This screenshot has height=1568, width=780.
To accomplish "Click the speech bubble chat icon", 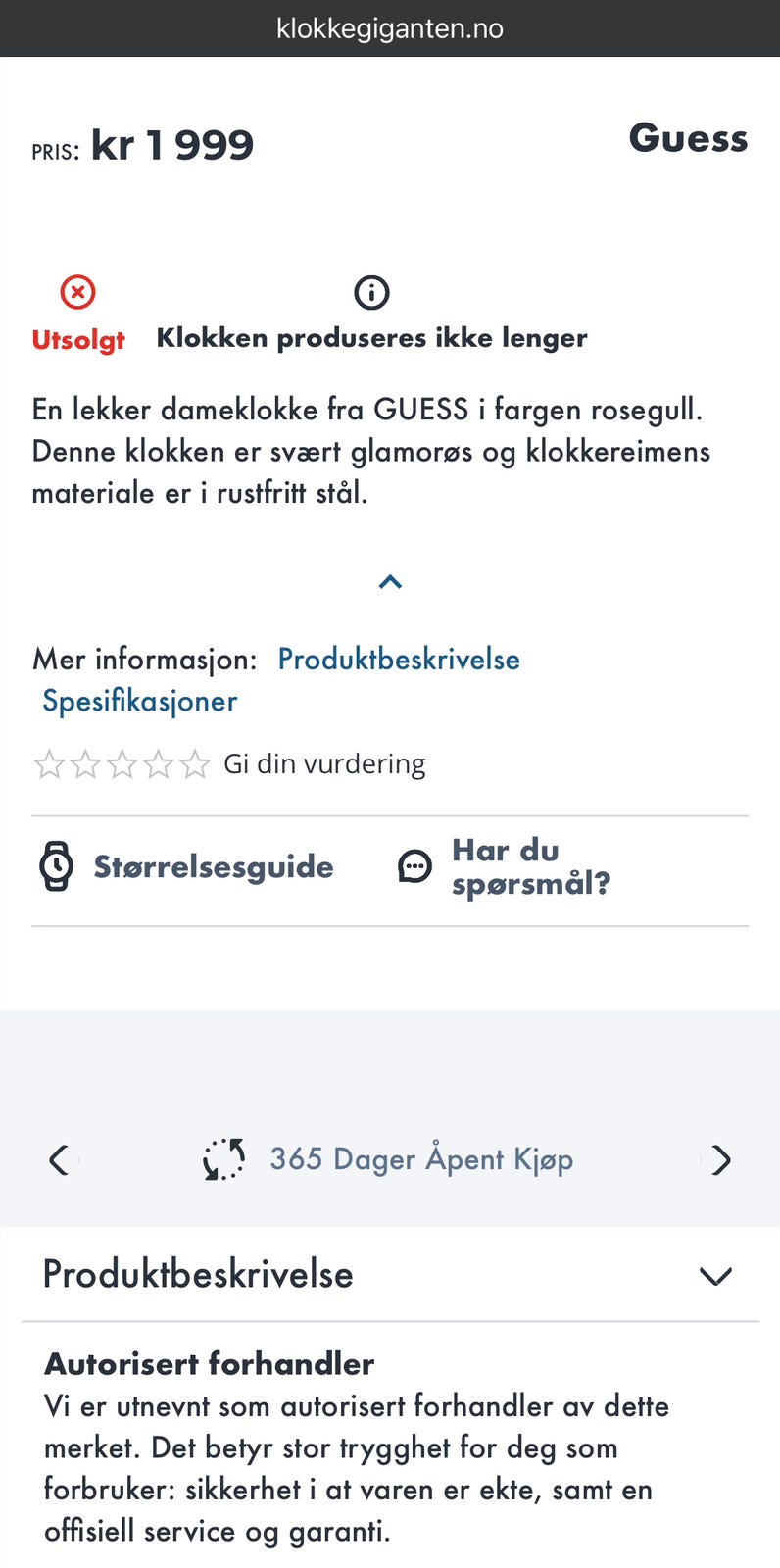I will coord(415,866).
